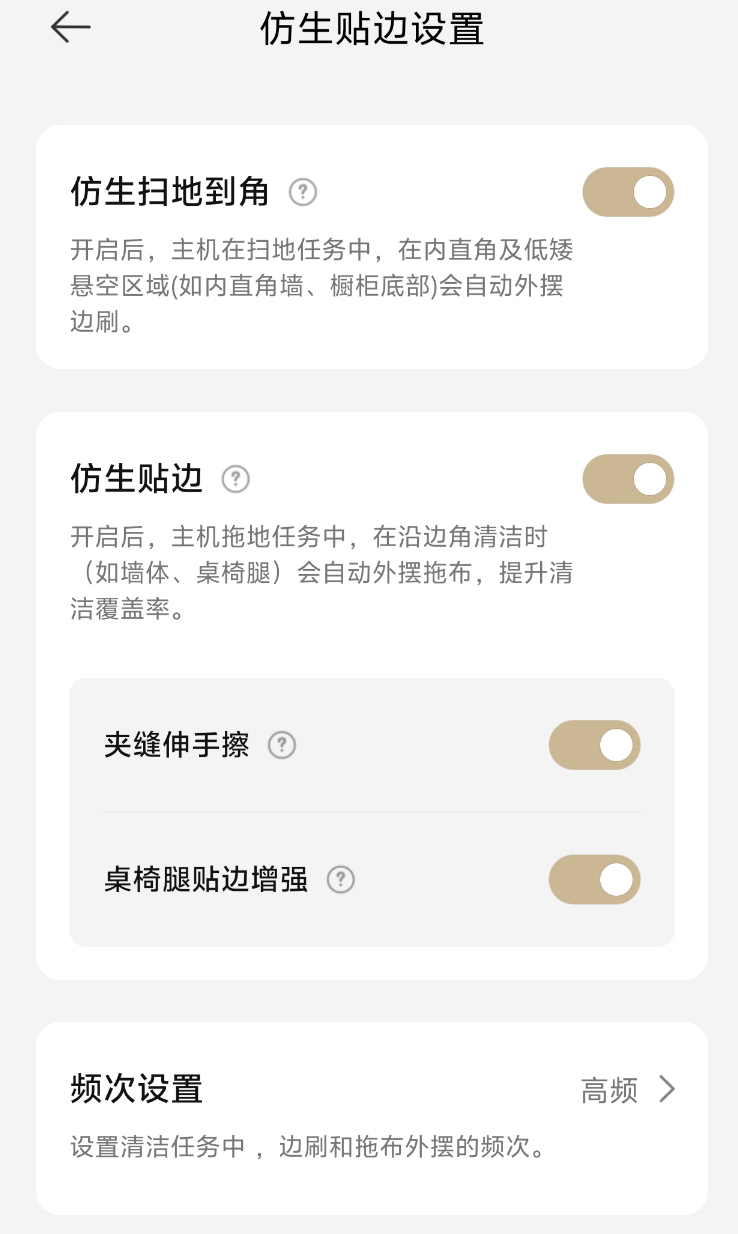738x1234 pixels.
Task: Turn off the 仿生扫地到角 switch
Action: tap(628, 192)
